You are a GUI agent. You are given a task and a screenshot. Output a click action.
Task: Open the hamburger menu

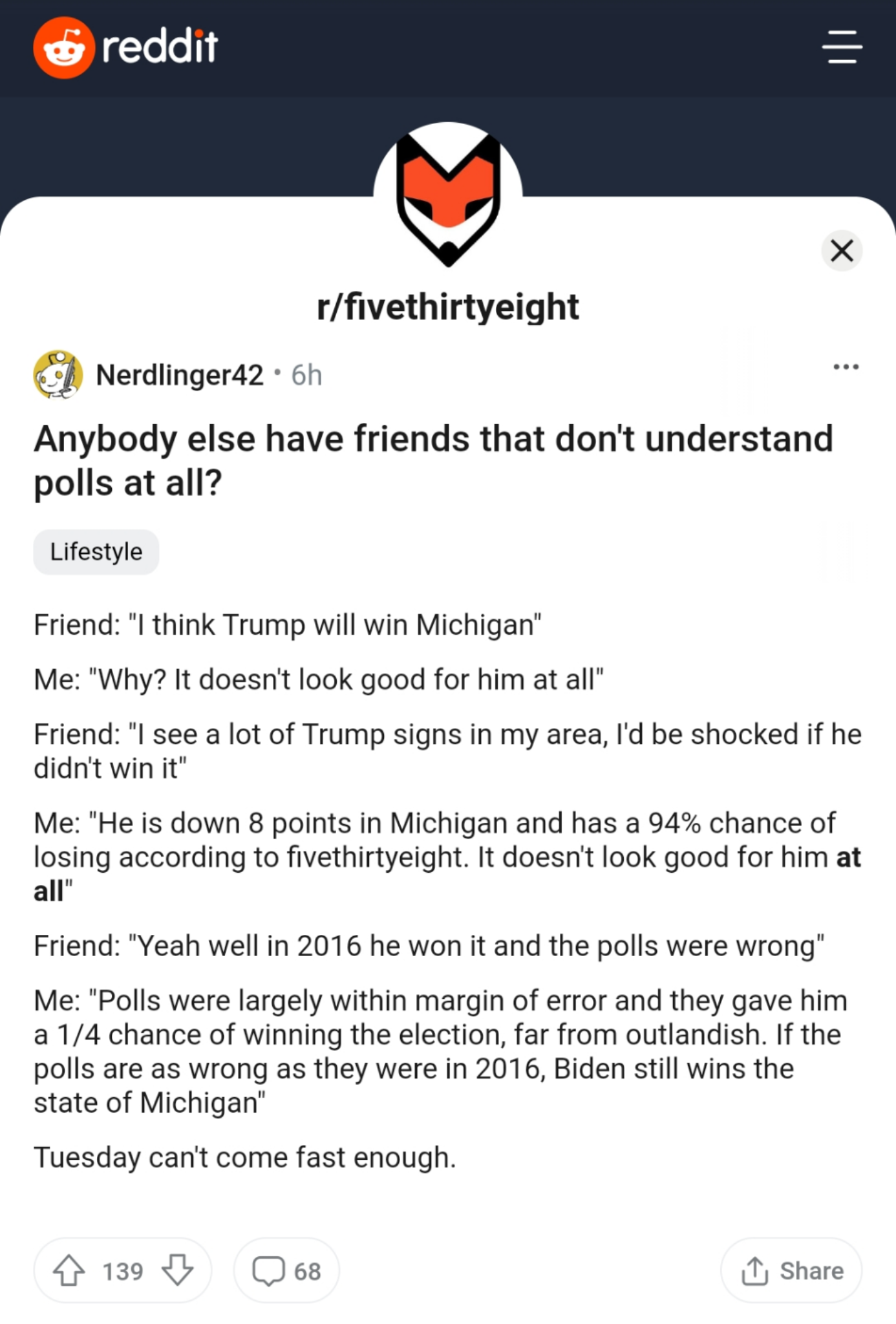[842, 47]
